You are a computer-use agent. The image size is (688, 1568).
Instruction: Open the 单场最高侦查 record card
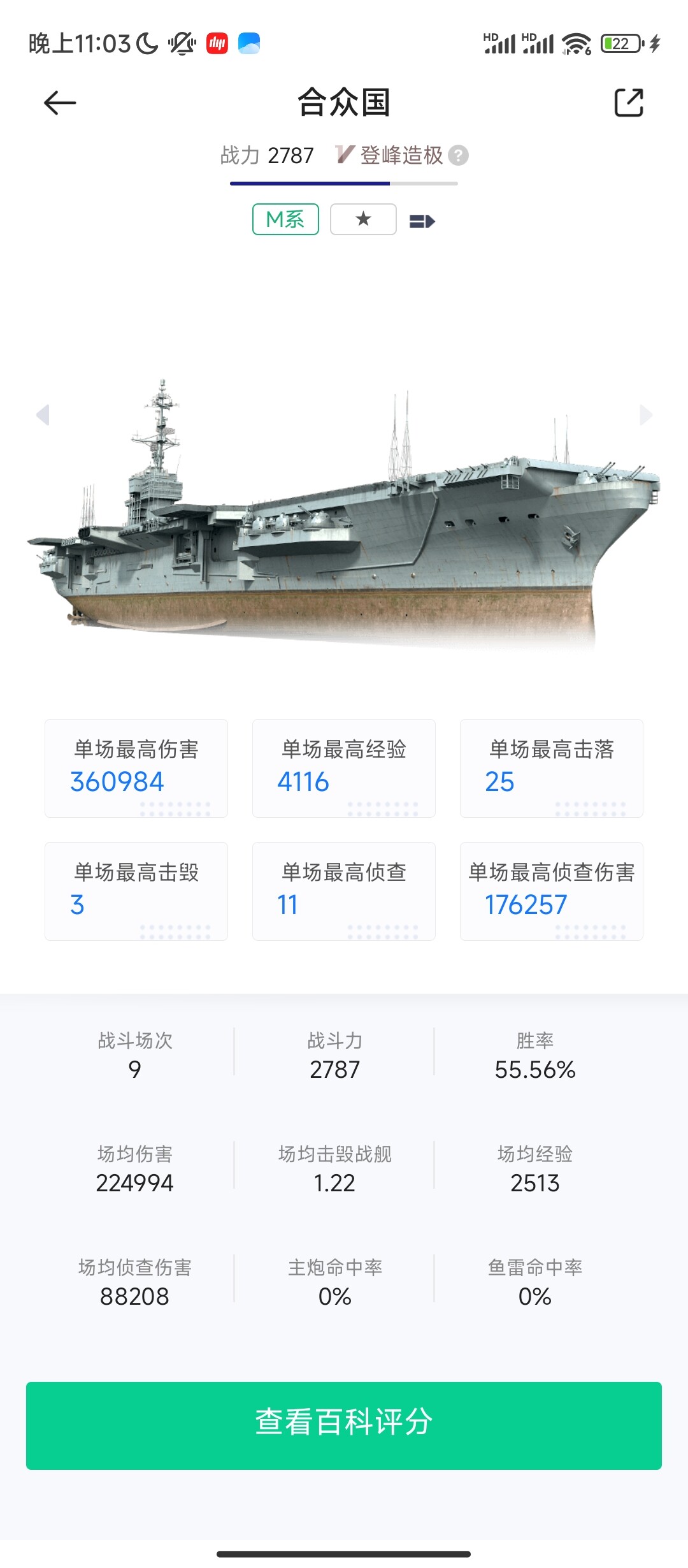[x=344, y=891]
